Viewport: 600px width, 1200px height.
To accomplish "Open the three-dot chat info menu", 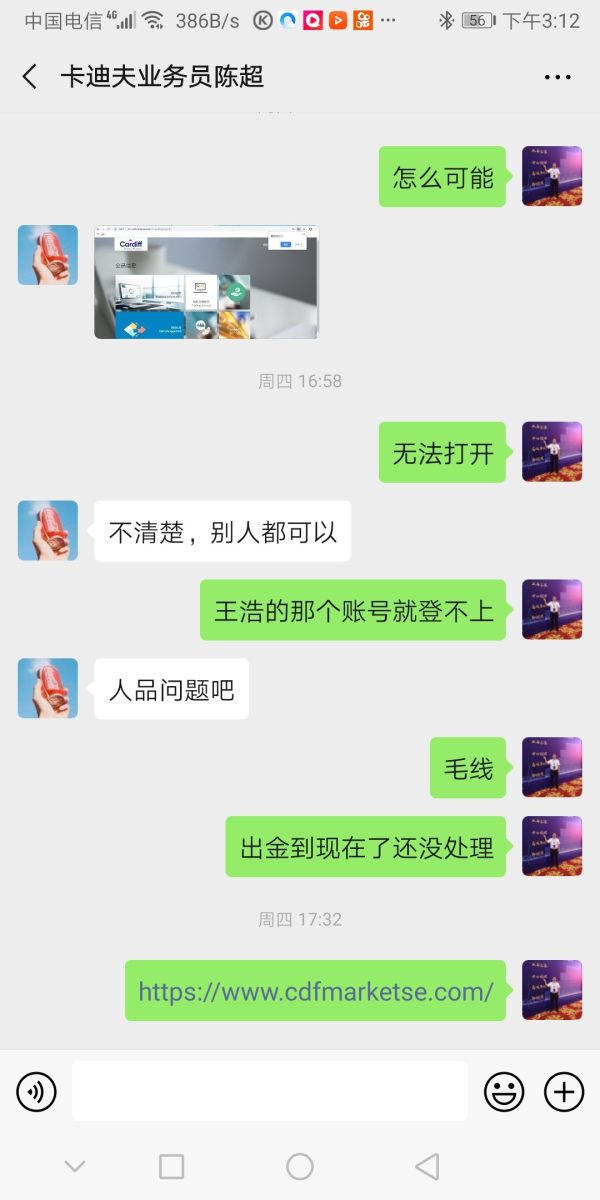I will (x=557, y=77).
